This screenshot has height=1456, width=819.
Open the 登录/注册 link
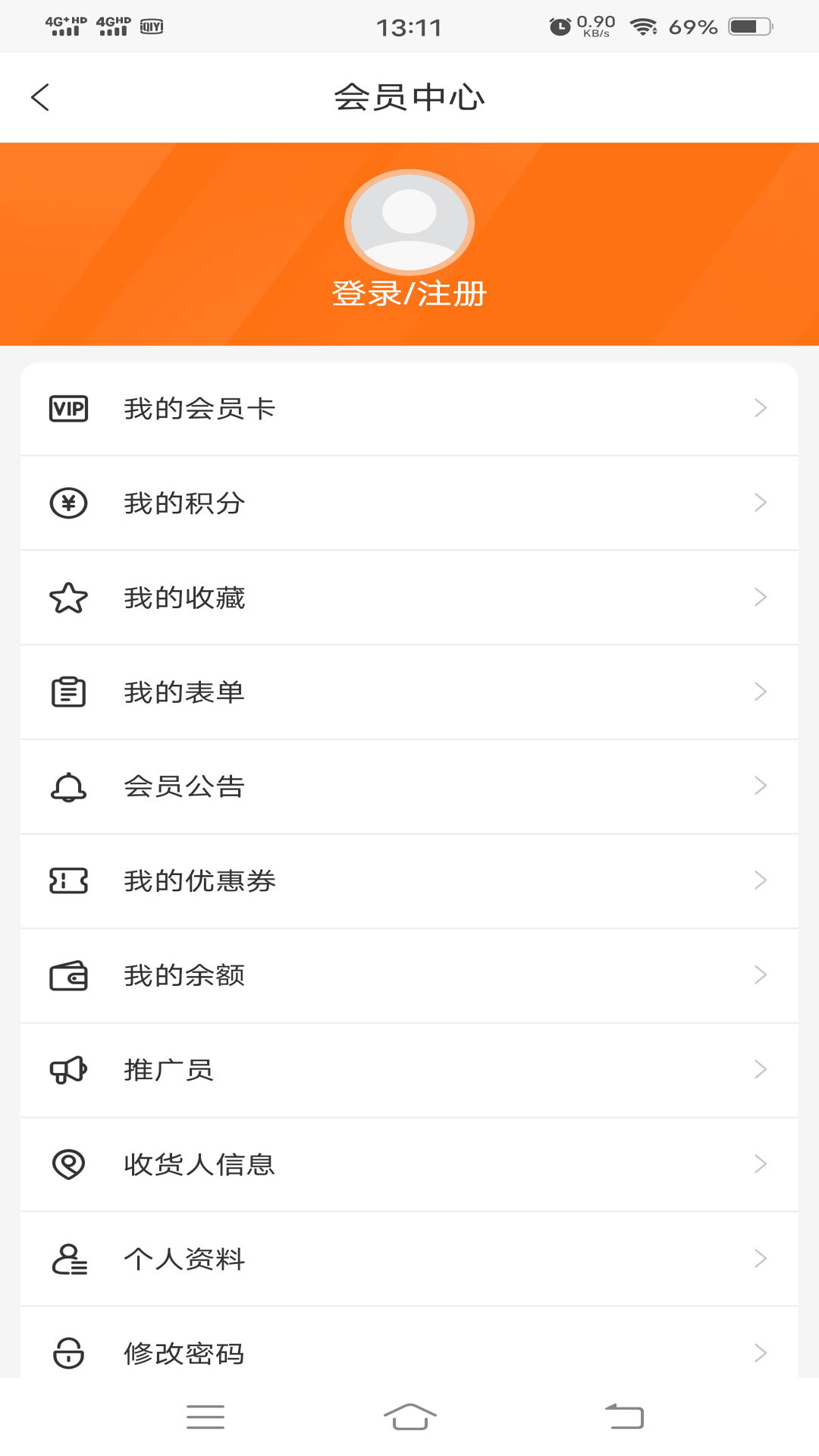coord(409,292)
